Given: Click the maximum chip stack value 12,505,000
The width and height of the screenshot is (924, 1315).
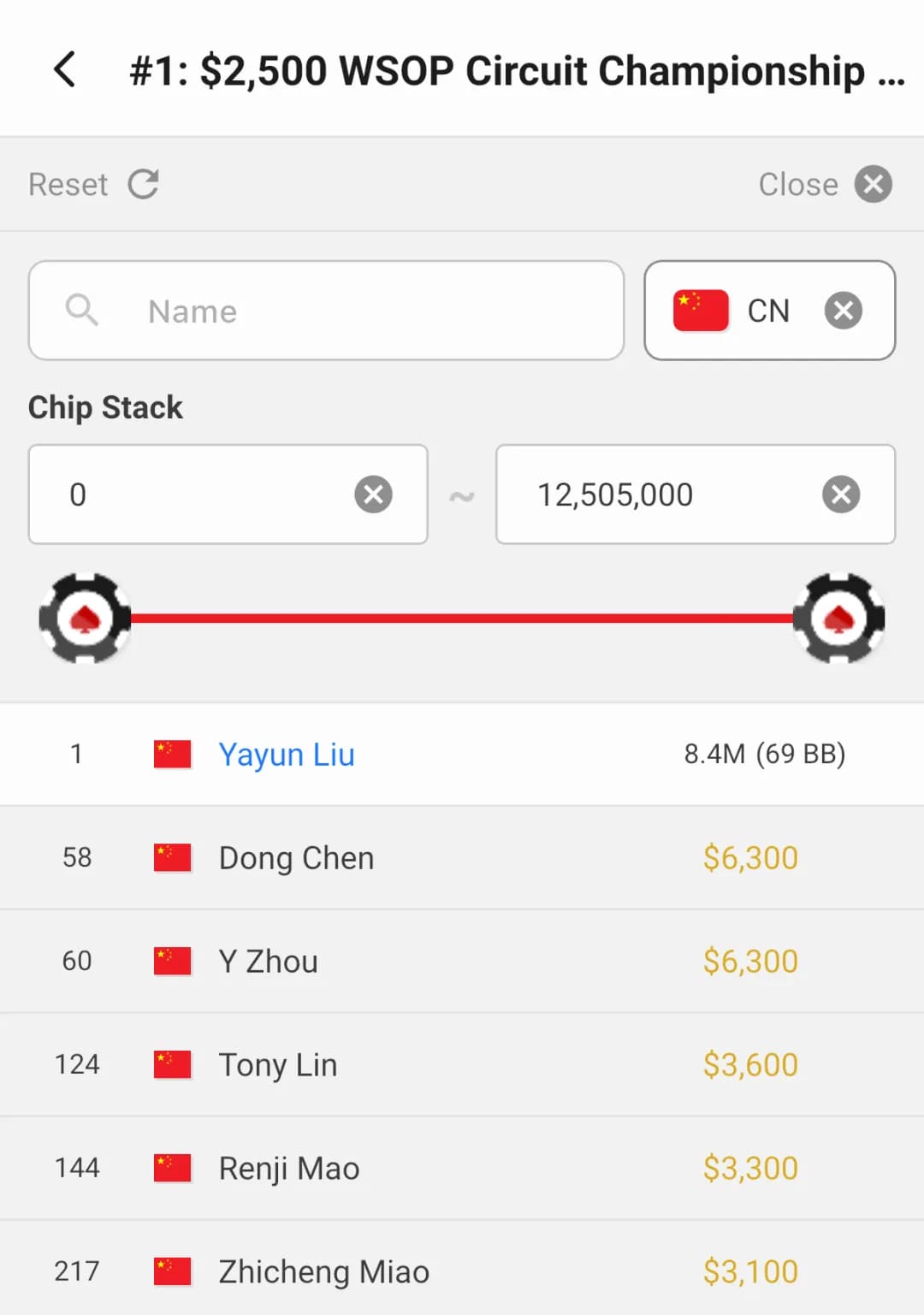Looking at the screenshot, I should (615, 494).
